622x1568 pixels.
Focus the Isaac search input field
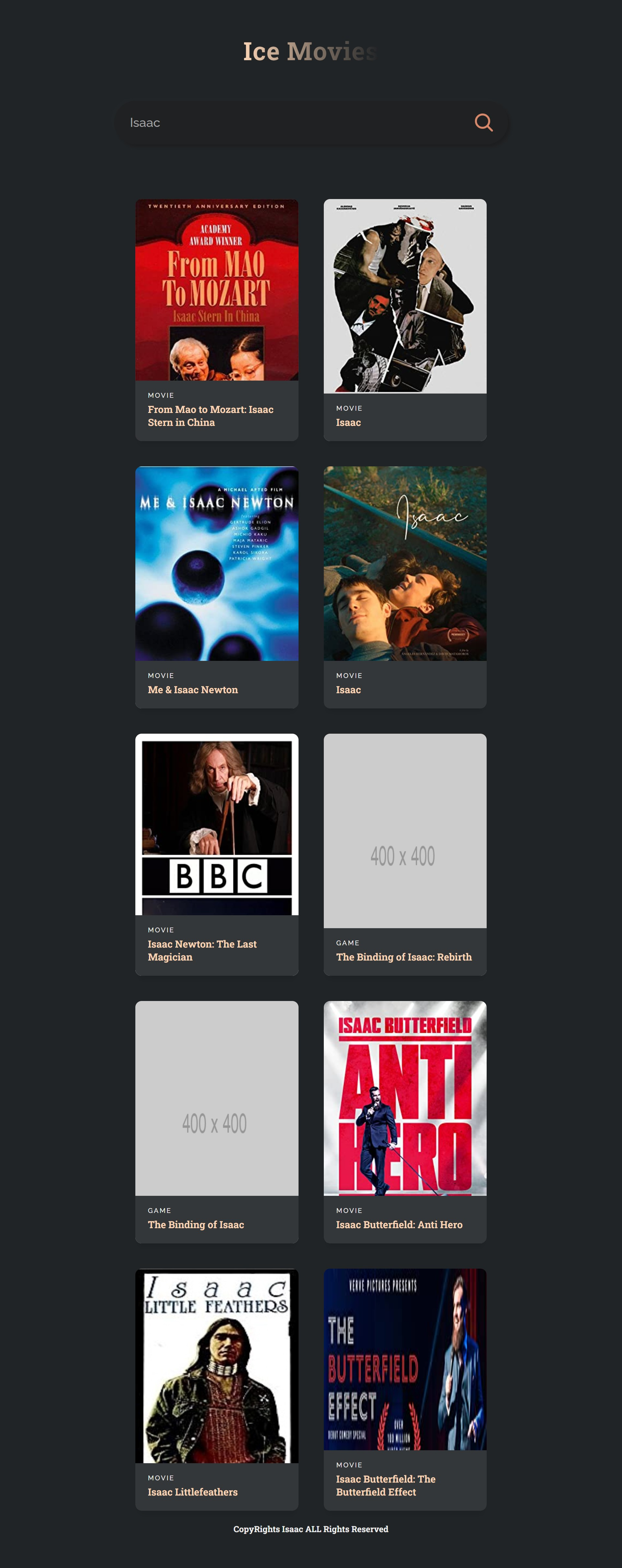tap(292, 123)
